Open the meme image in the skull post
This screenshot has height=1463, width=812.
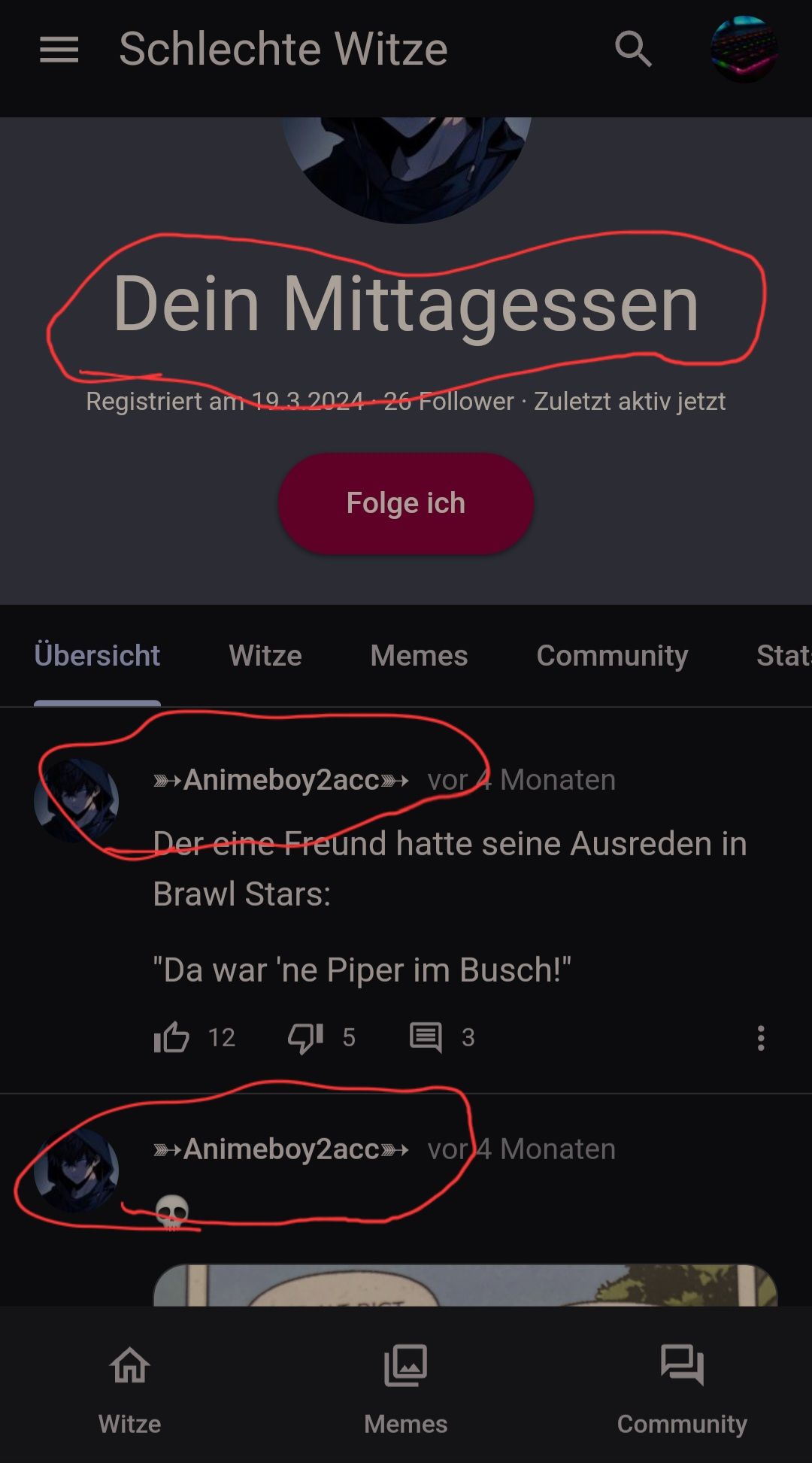[x=465, y=1285]
